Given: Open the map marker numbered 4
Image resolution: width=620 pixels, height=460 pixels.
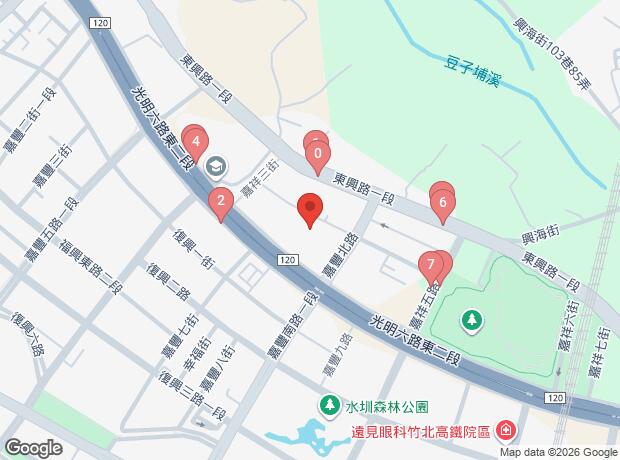Looking at the screenshot, I should coord(198,143).
